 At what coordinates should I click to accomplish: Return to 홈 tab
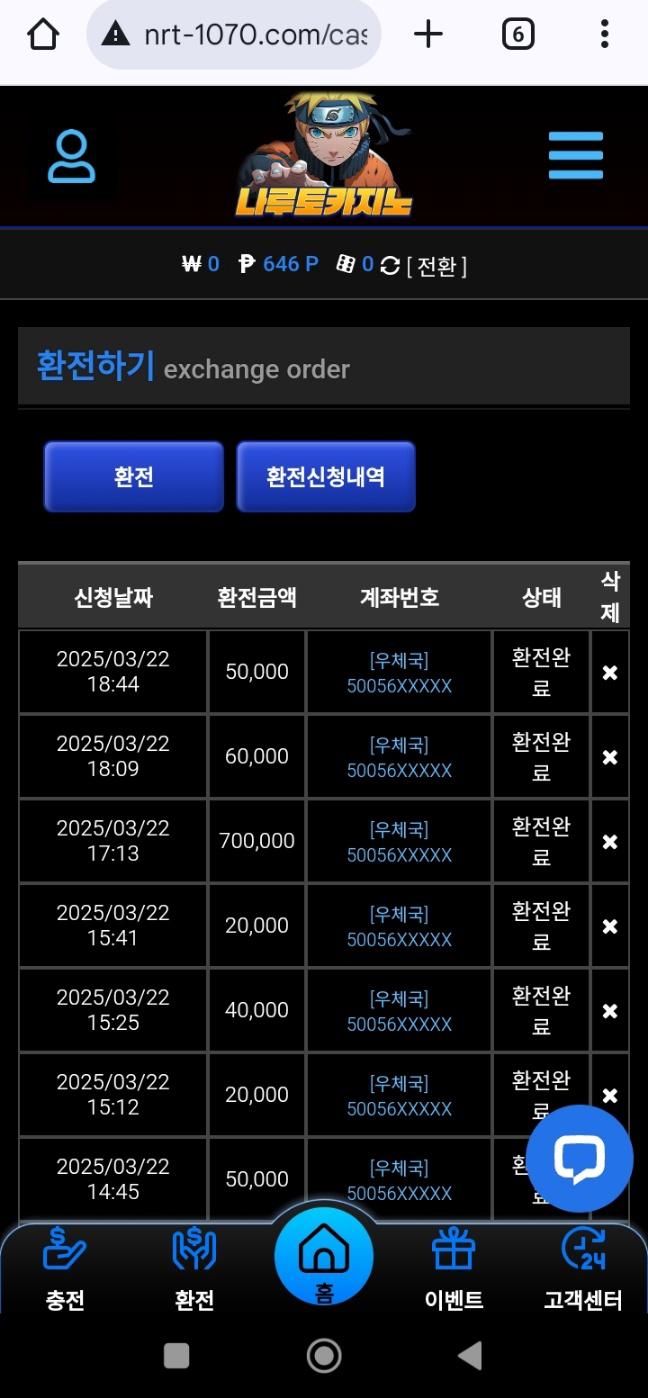click(324, 1258)
